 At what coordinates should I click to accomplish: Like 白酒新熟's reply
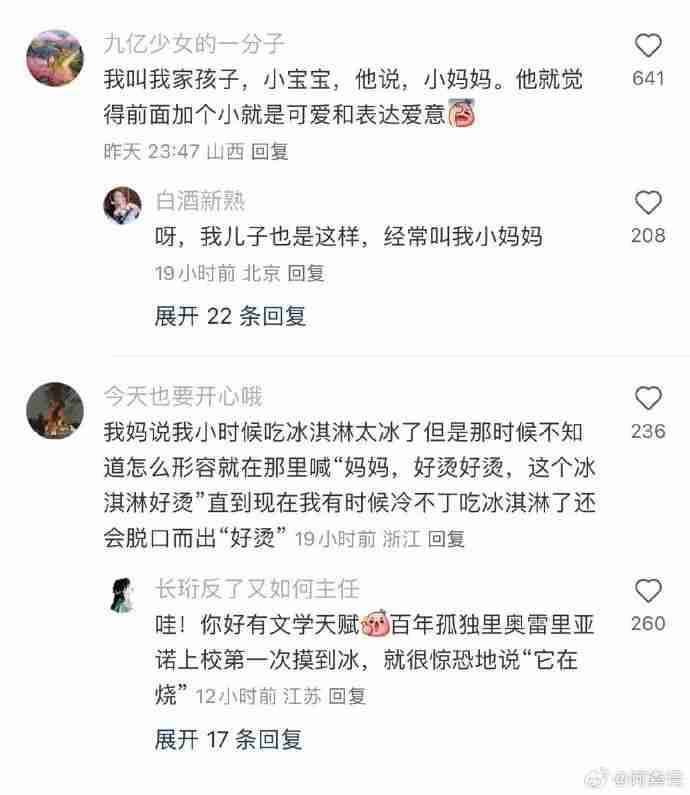(x=648, y=203)
